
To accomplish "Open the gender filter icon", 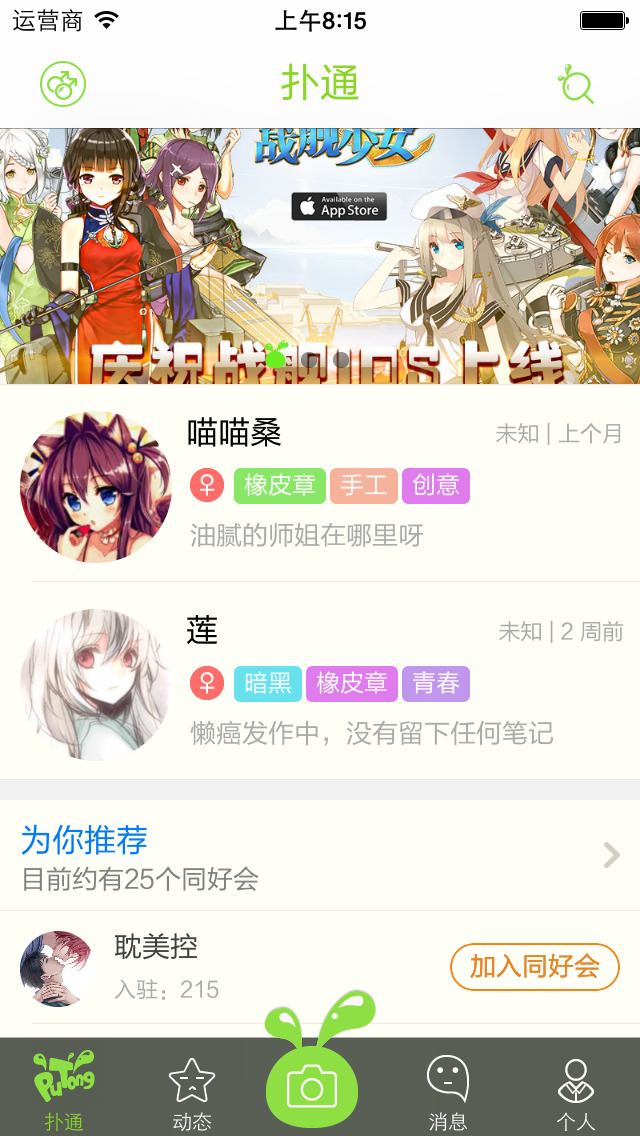I will click(63, 85).
